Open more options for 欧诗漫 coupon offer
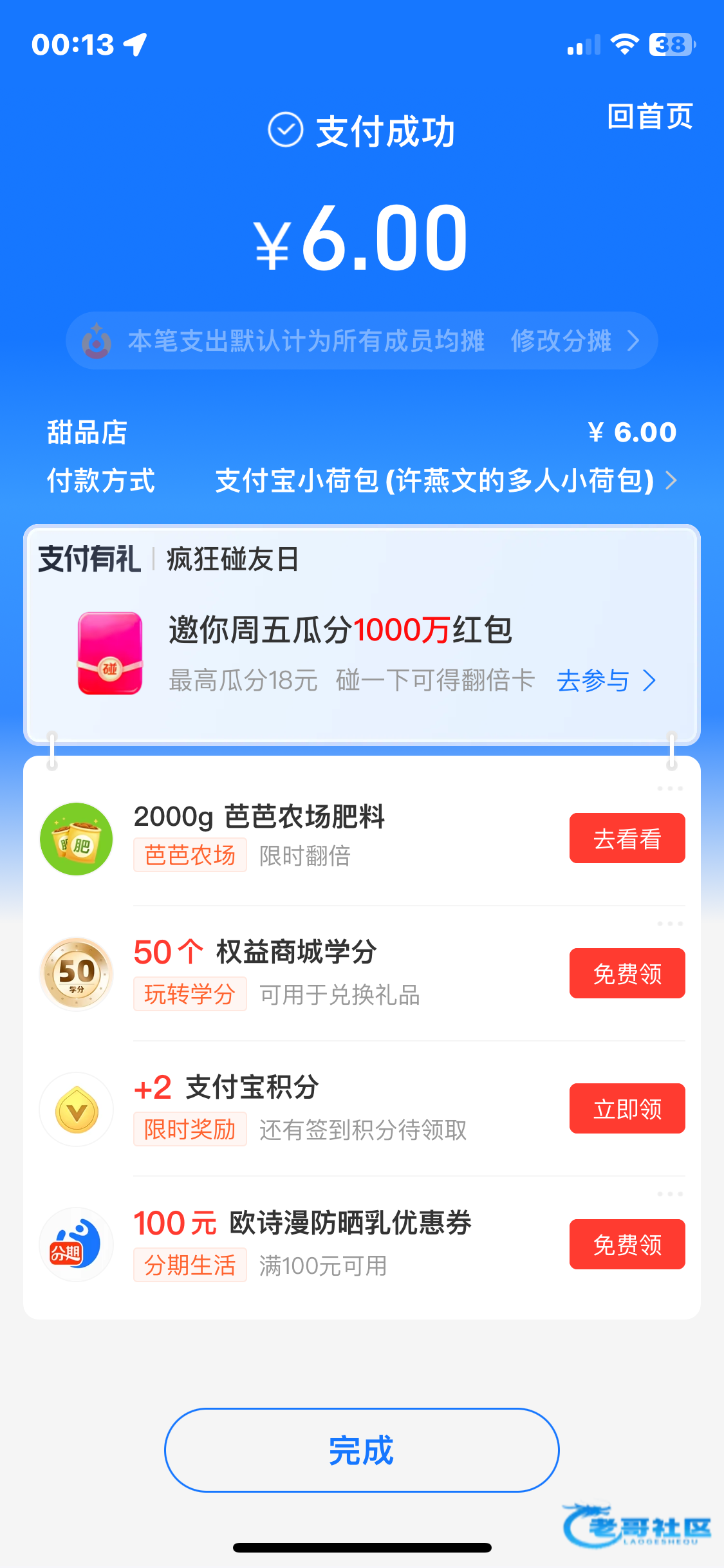 pos(670,1194)
